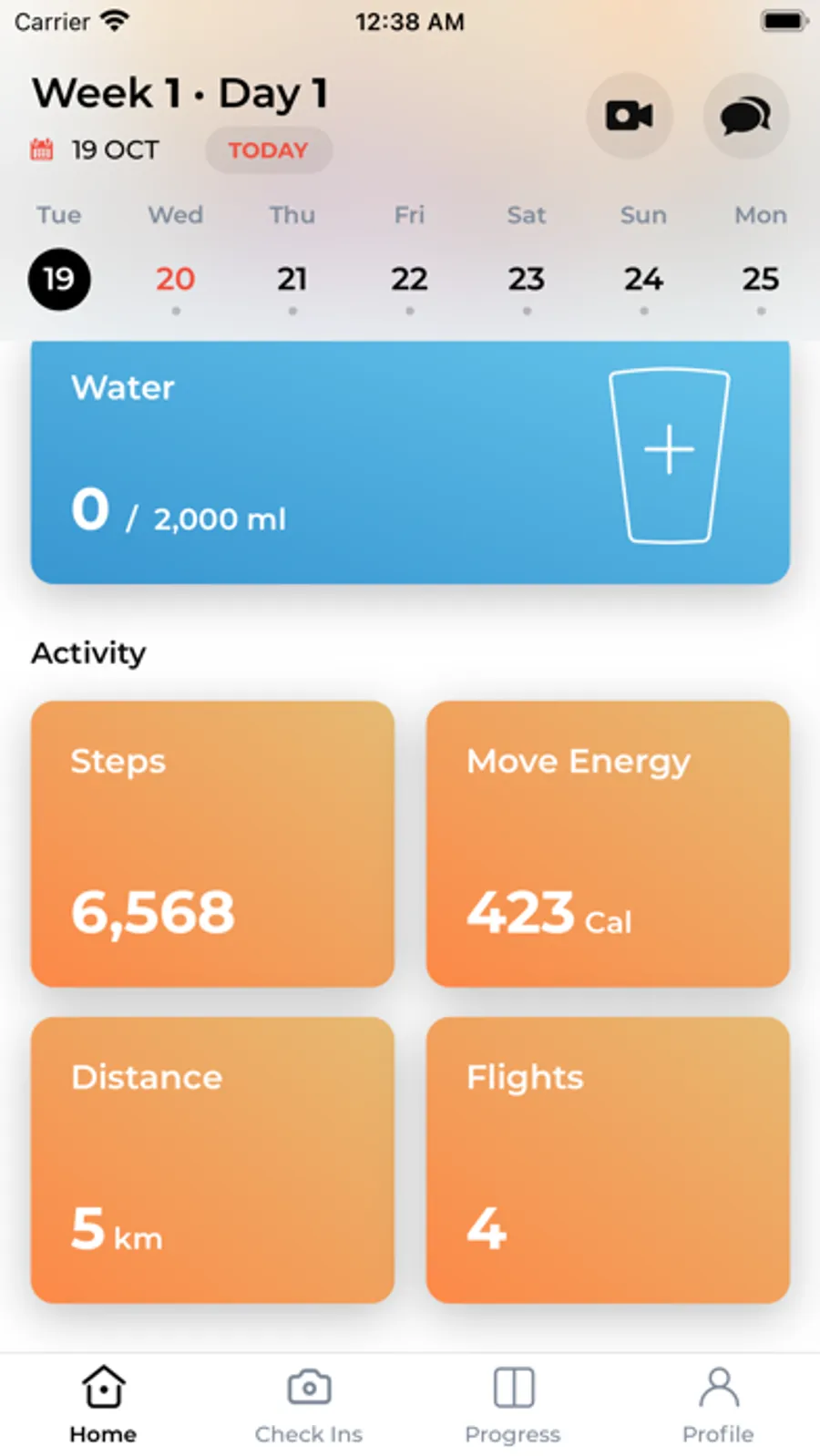Select Saturday the 23rd in the calendar

point(527,279)
